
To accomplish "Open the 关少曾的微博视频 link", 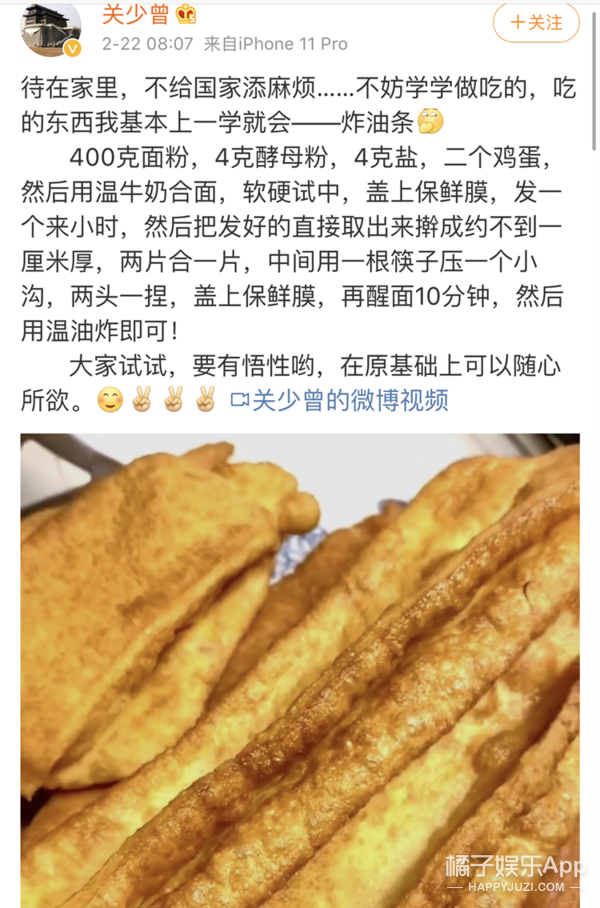I will tap(340, 400).
